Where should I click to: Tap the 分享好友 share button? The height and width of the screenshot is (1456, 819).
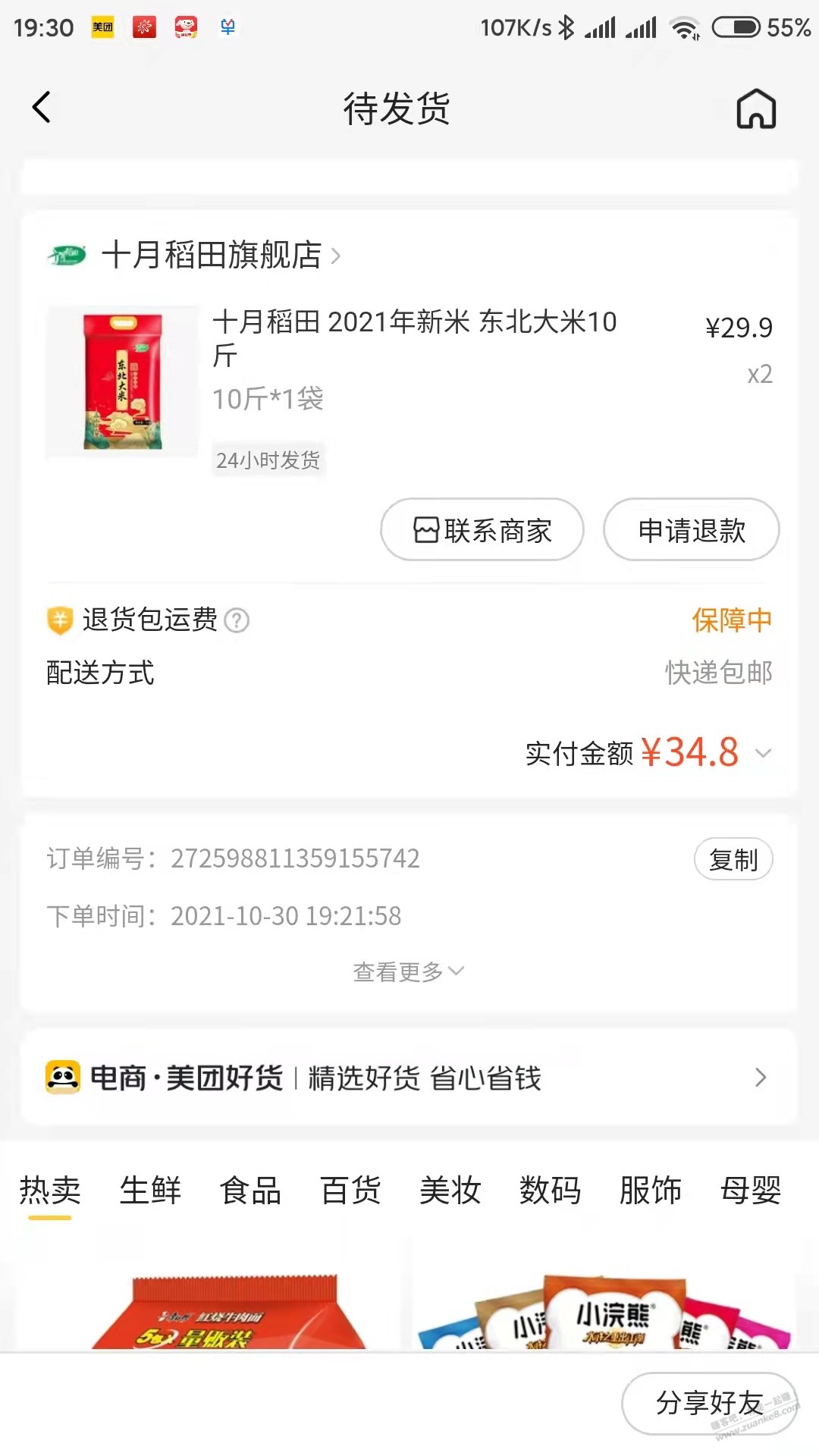[708, 1403]
